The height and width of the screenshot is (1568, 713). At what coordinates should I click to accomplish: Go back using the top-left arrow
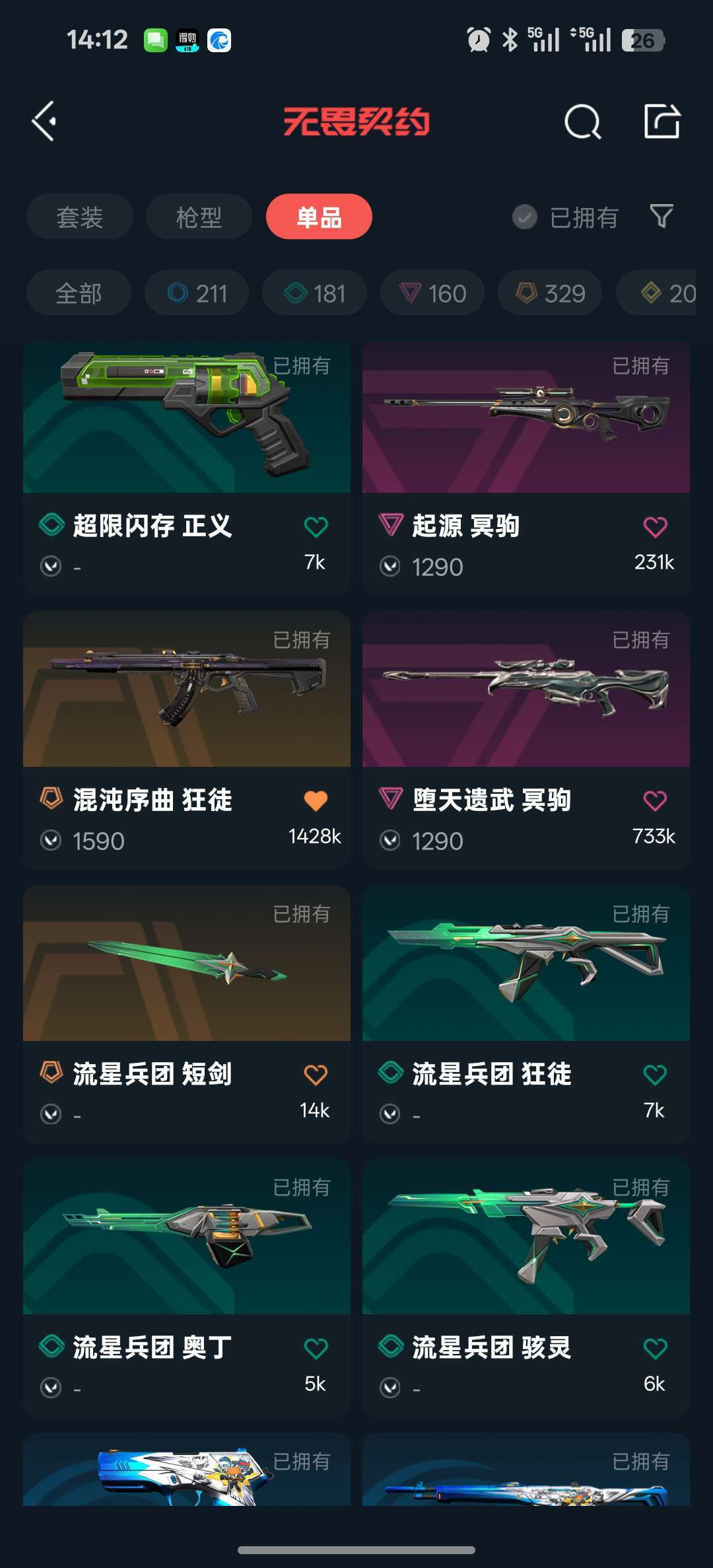(44, 122)
